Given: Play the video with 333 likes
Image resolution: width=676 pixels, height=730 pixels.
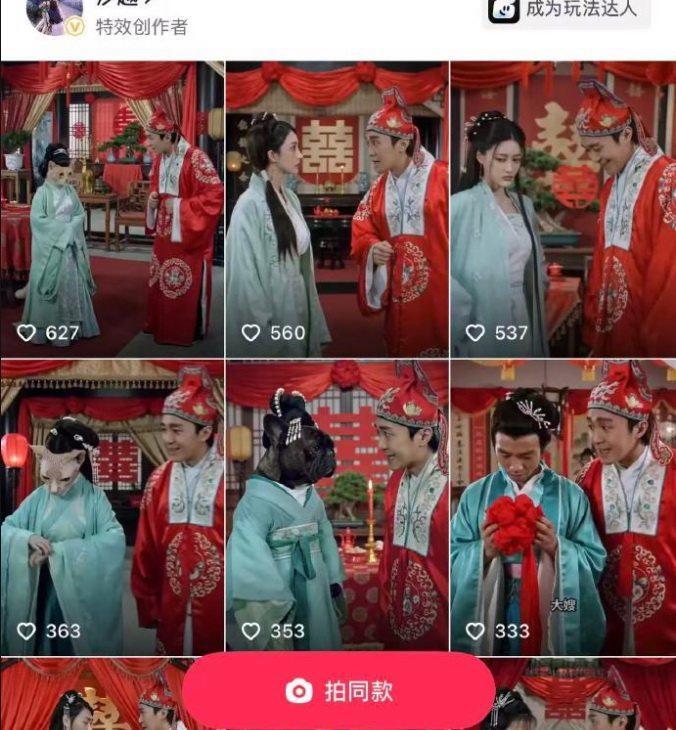Looking at the screenshot, I should pyautogui.click(x=563, y=507).
